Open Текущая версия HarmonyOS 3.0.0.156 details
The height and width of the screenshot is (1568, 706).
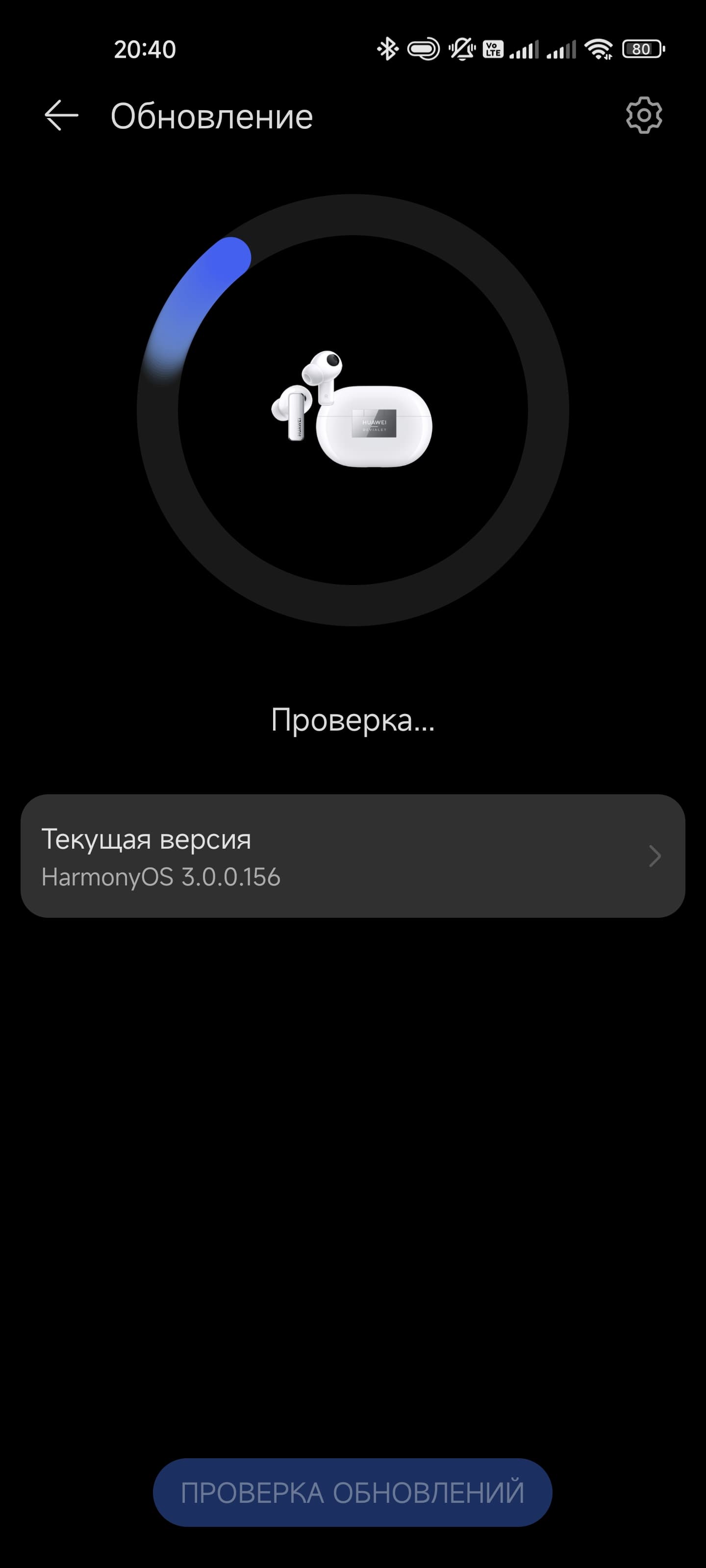pos(353,856)
